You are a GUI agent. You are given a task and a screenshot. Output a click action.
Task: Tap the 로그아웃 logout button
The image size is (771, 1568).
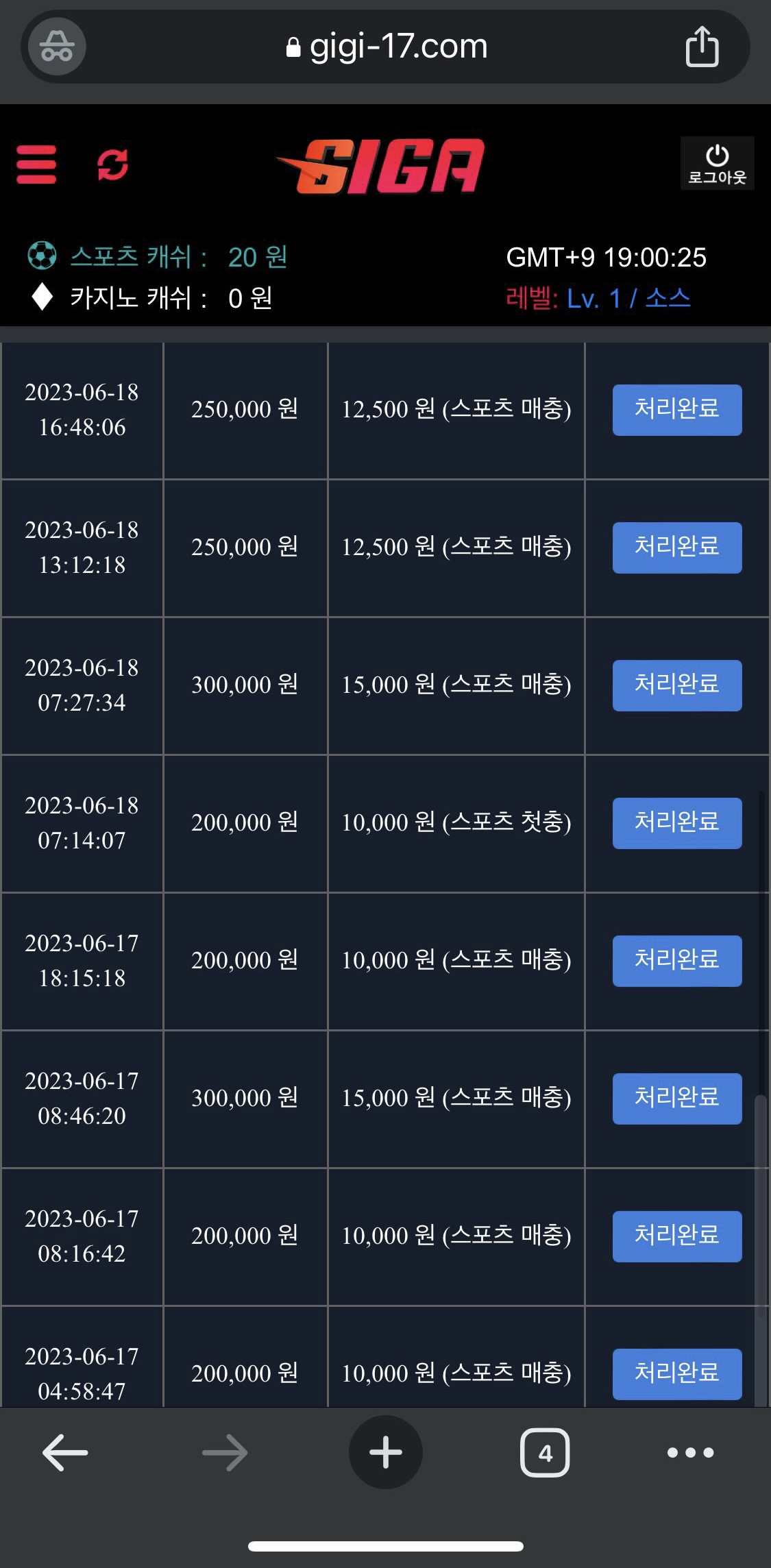(x=717, y=164)
